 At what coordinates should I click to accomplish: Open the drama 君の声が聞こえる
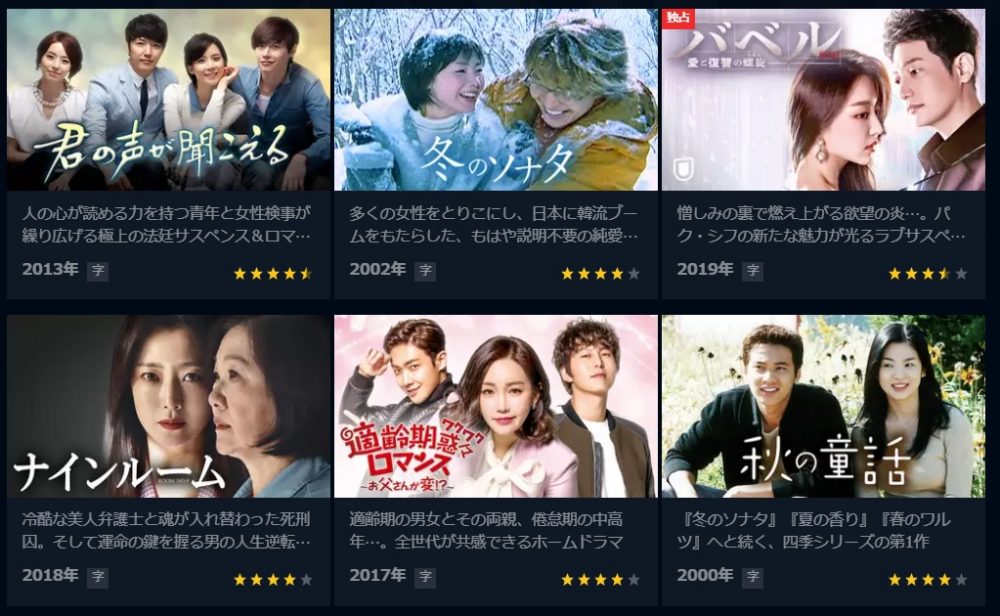pos(168,100)
